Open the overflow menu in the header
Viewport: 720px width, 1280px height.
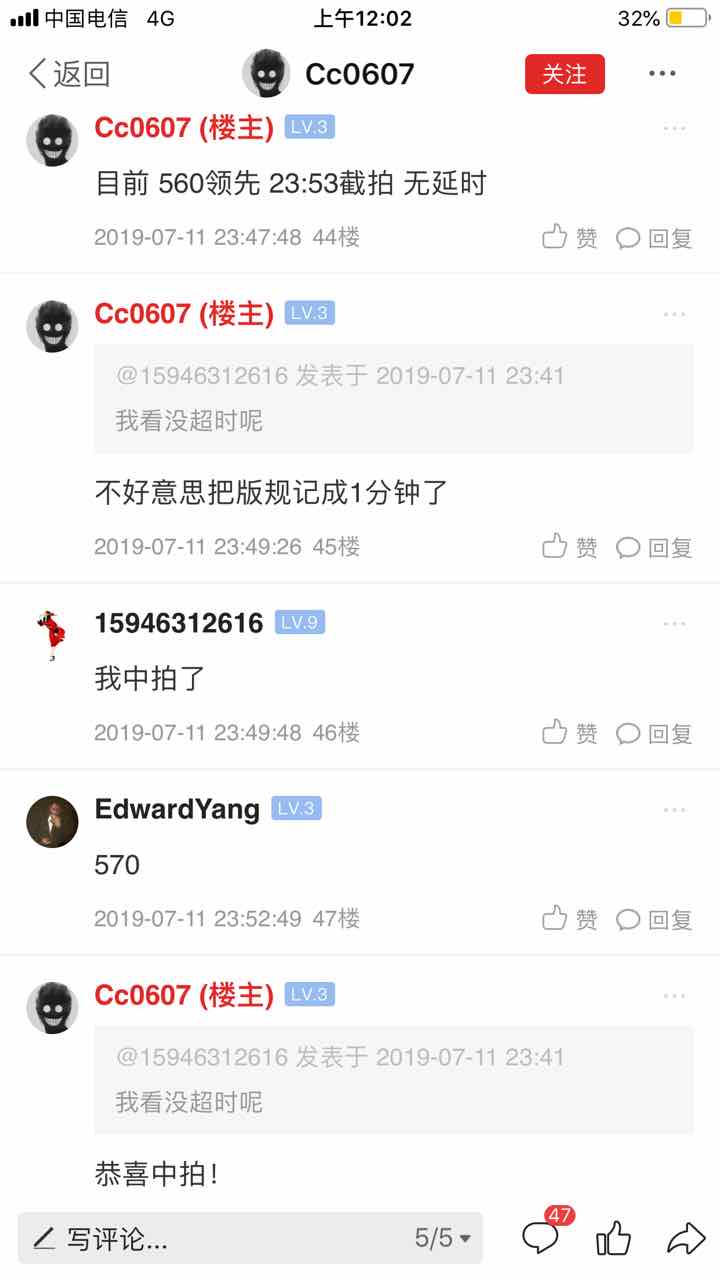coord(662,74)
